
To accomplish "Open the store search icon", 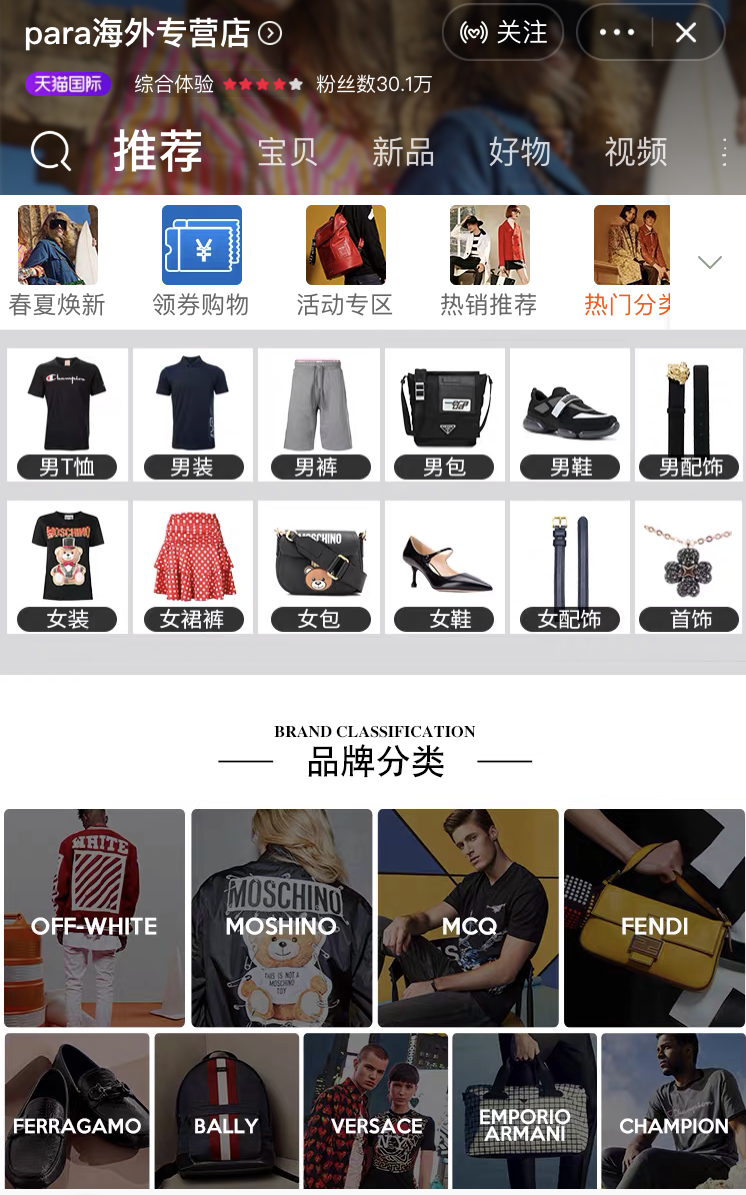I will (50, 152).
